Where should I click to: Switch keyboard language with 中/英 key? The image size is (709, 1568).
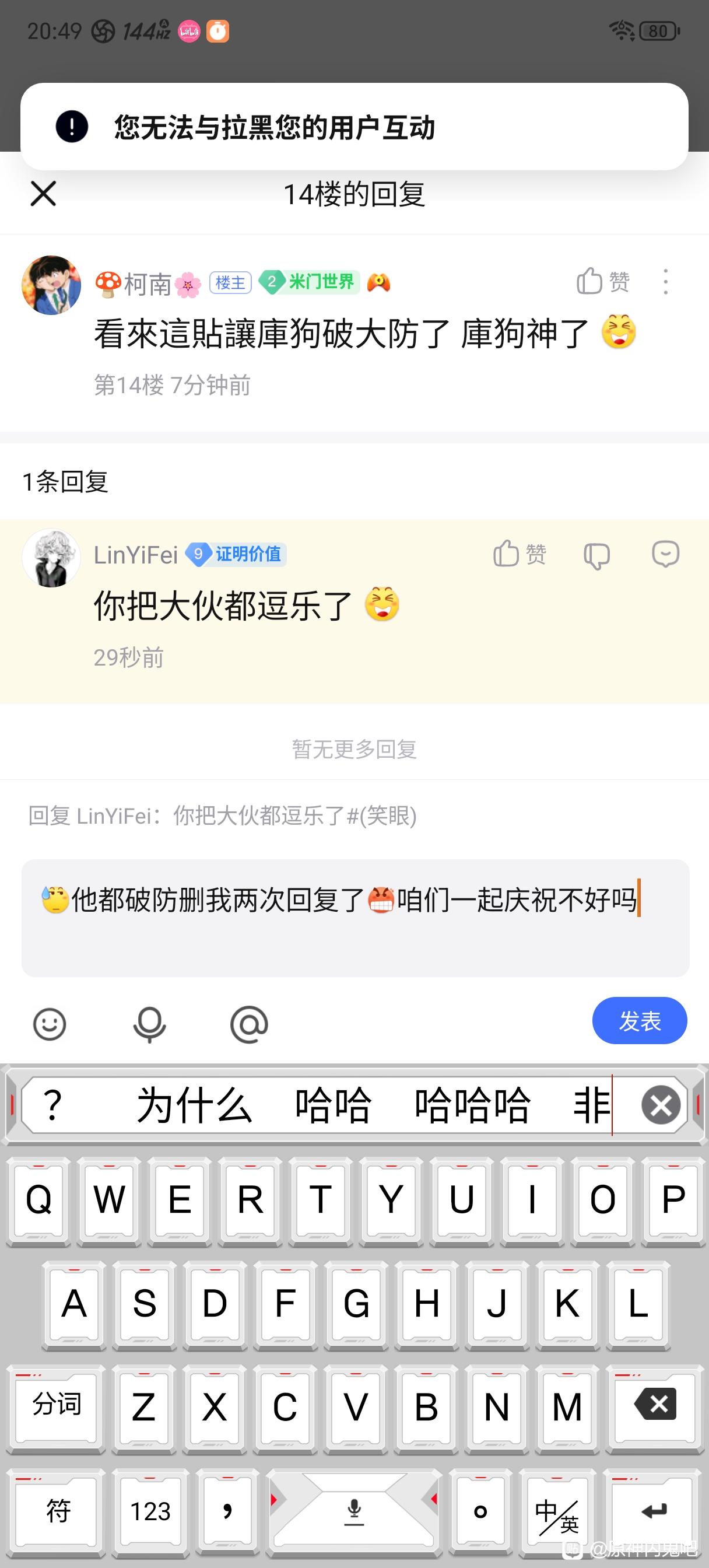point(557,1512)
